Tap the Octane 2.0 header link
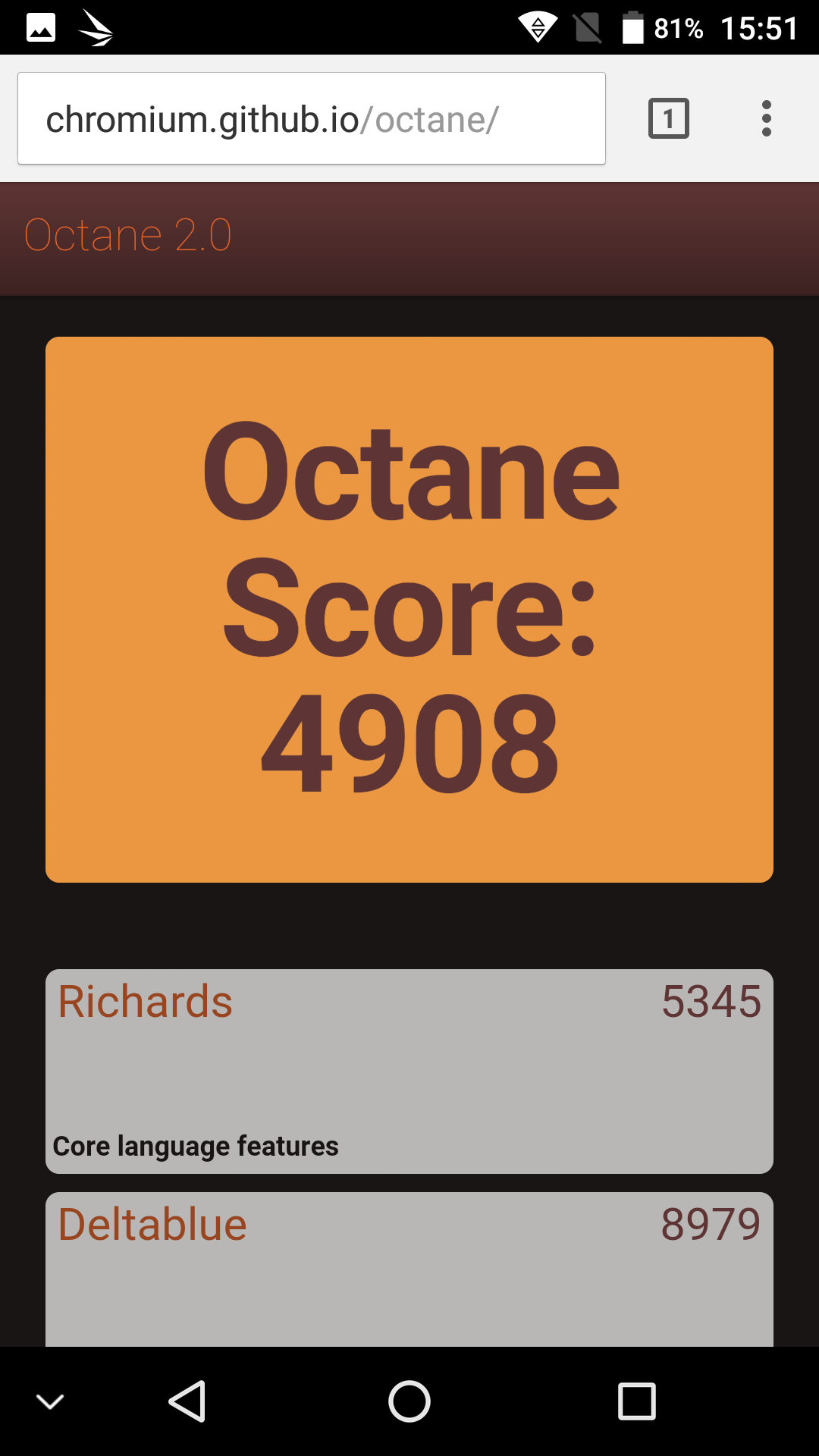The image size is (819, 1456). coord(127,235)
